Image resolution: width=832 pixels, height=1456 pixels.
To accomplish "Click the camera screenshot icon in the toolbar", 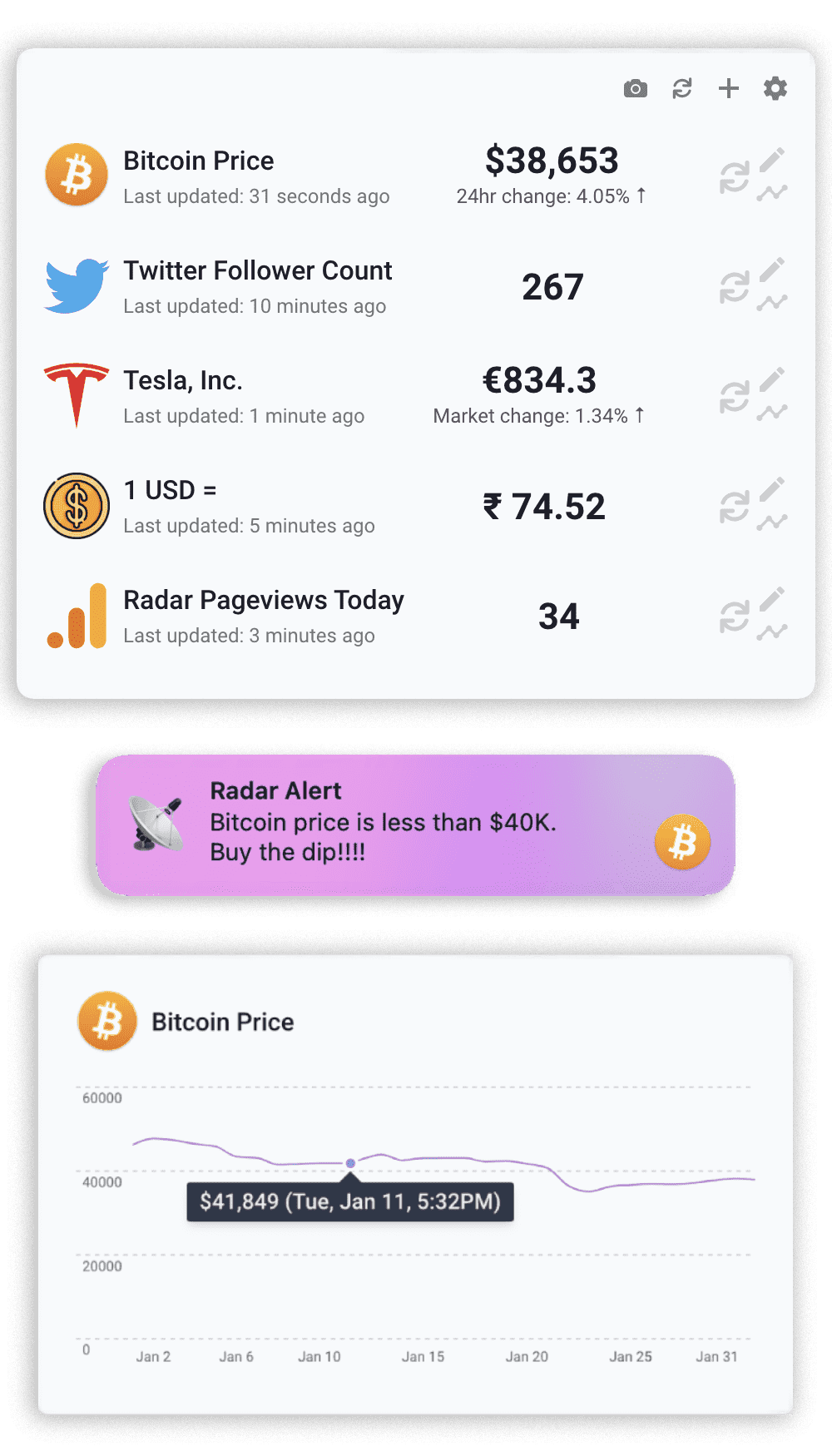I will pyautogui.click(x=636, y=88).
